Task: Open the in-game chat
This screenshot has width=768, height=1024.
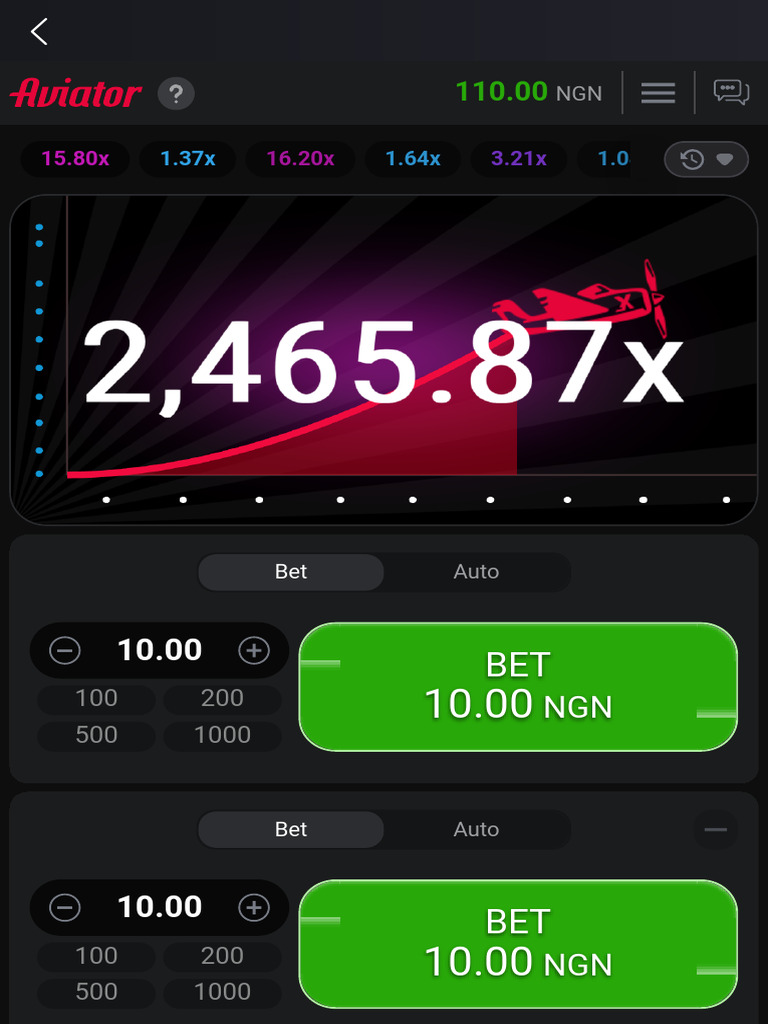Action: 731,93
